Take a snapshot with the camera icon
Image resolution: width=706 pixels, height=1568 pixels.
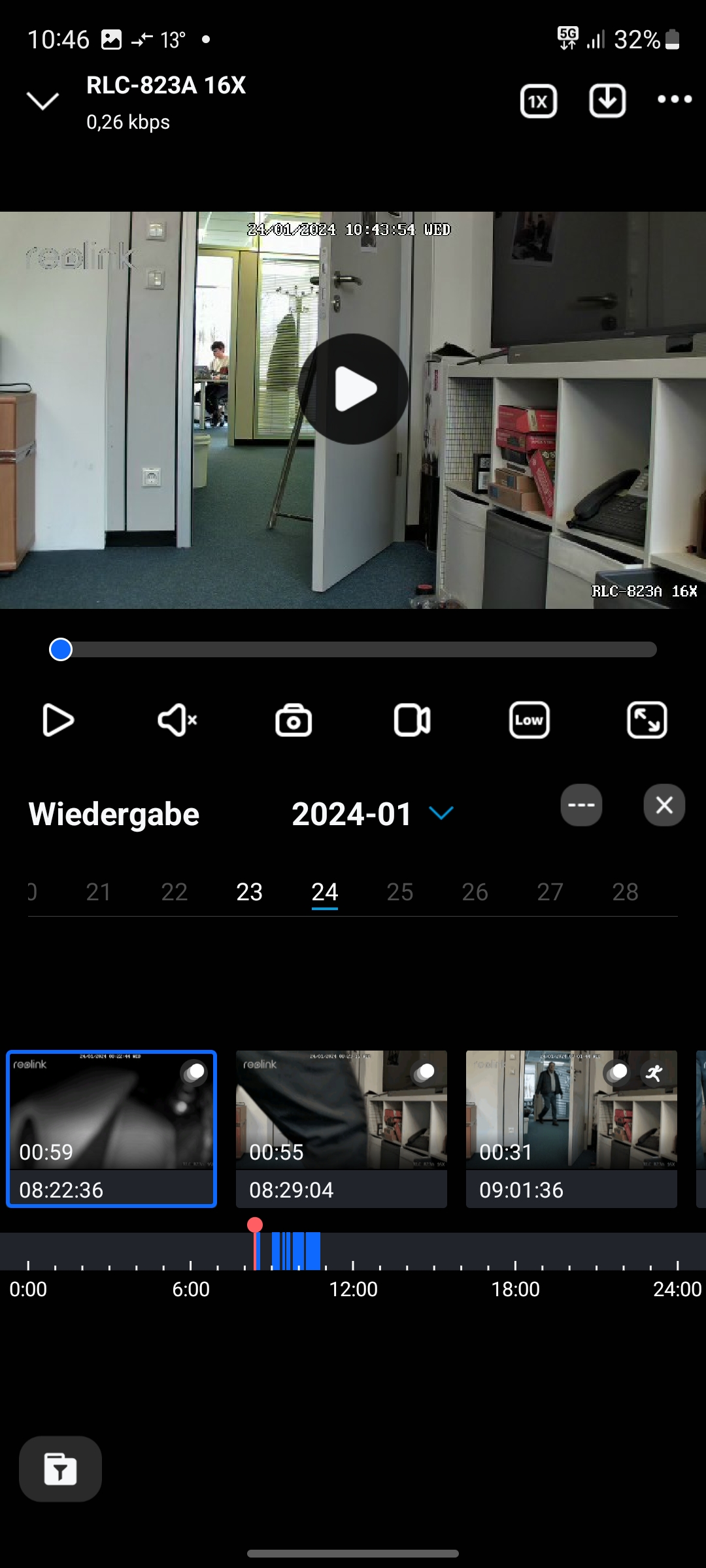[x=294, y=720]
